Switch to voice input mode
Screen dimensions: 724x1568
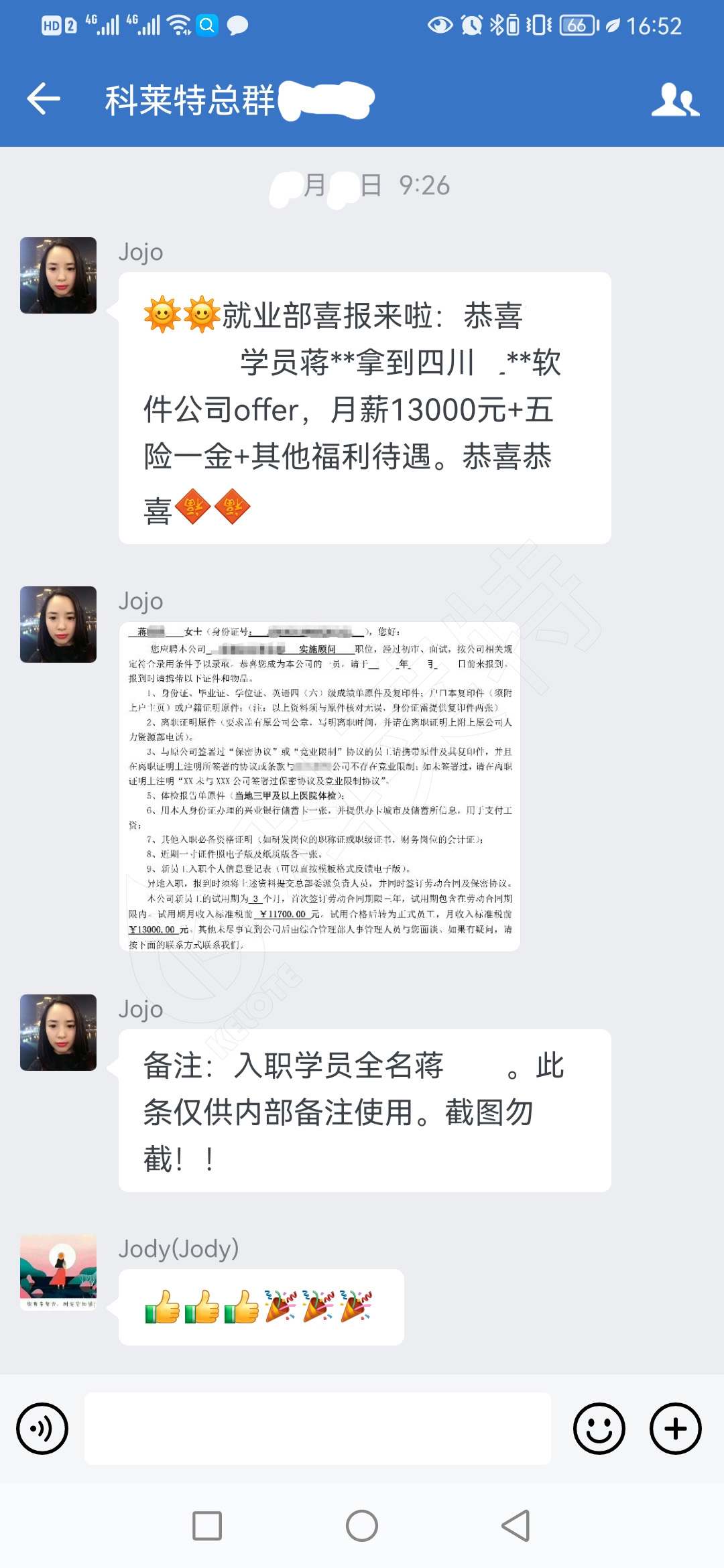(x=42, y=1428)
